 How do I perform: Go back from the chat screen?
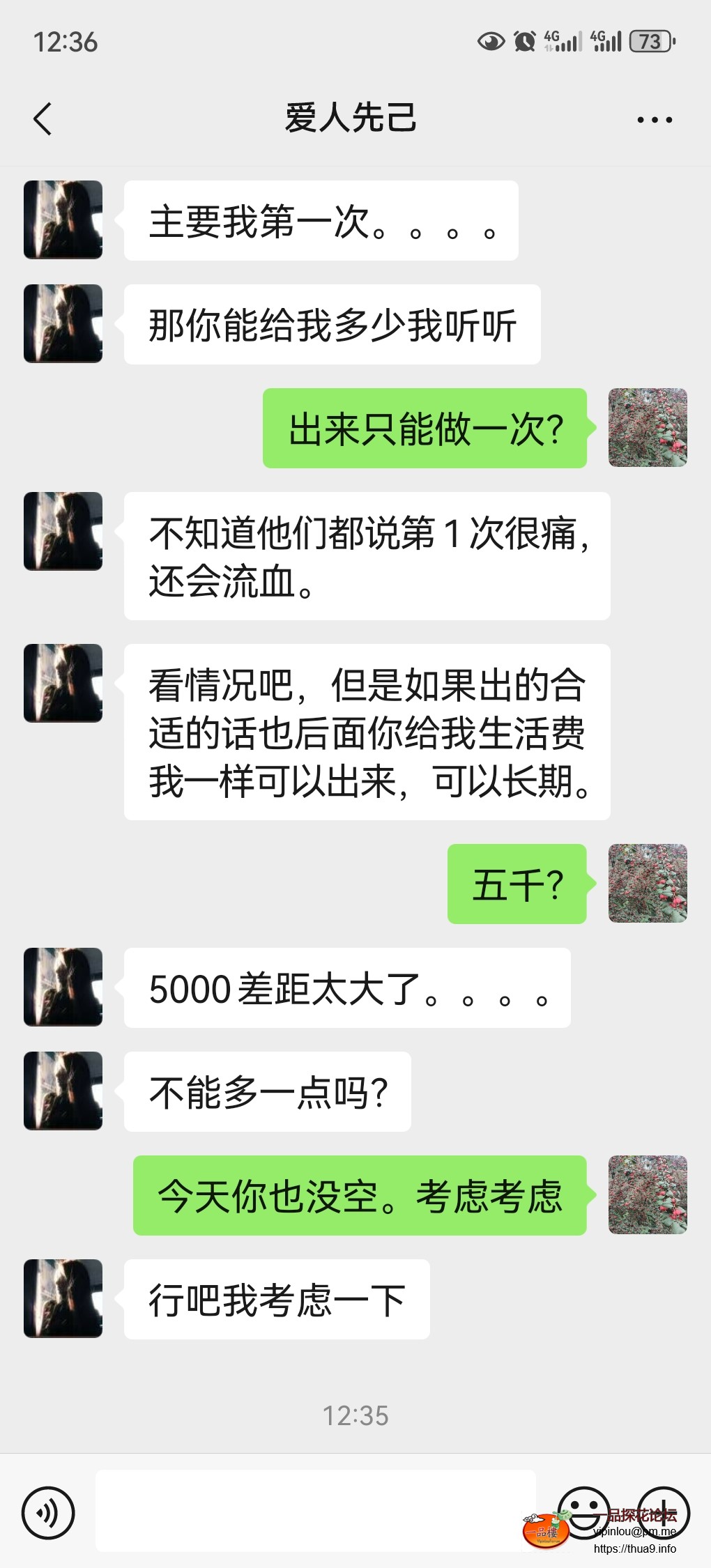(43, 118)
